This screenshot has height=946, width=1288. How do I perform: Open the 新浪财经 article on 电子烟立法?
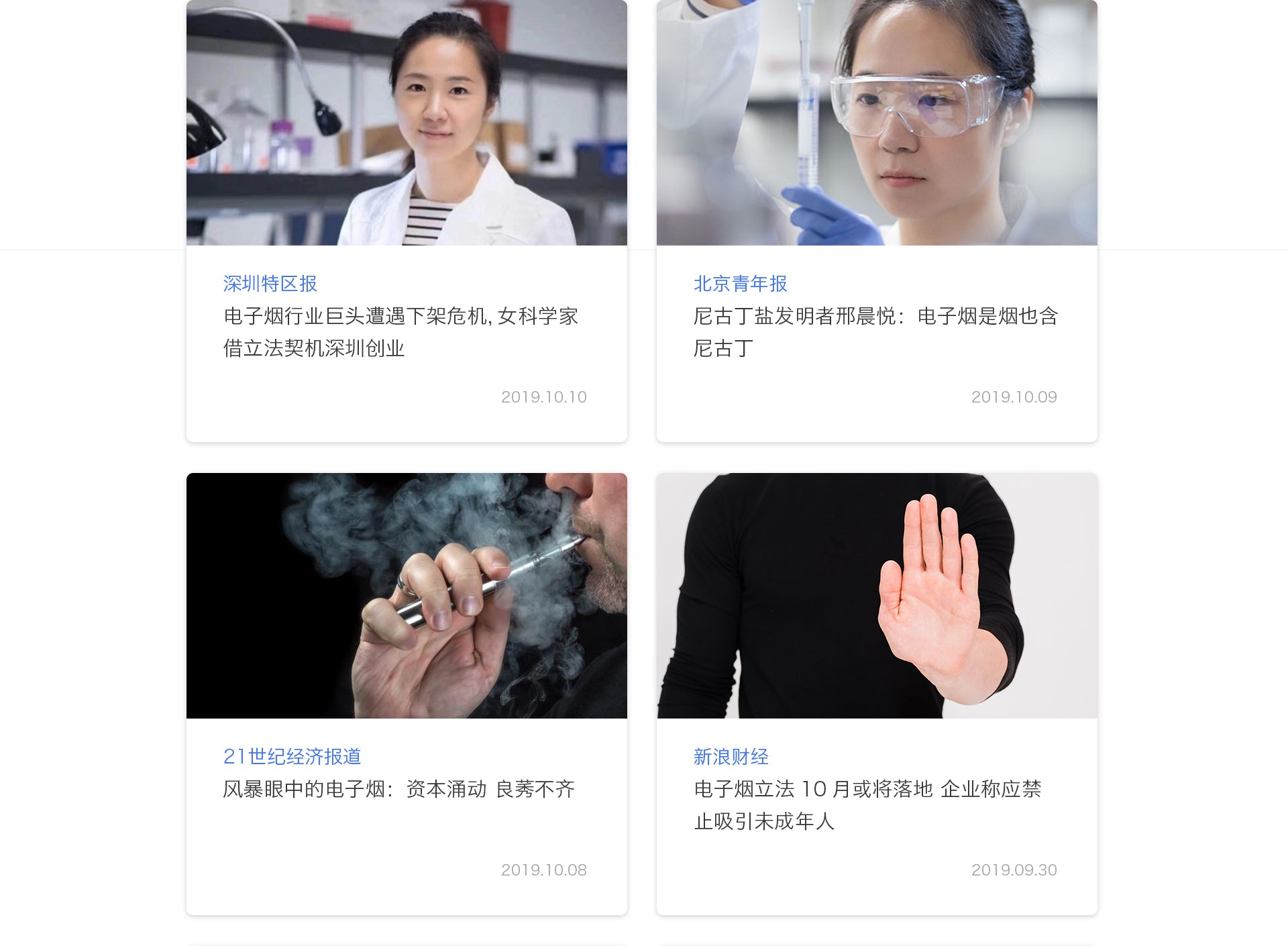[x=867, y=804]
